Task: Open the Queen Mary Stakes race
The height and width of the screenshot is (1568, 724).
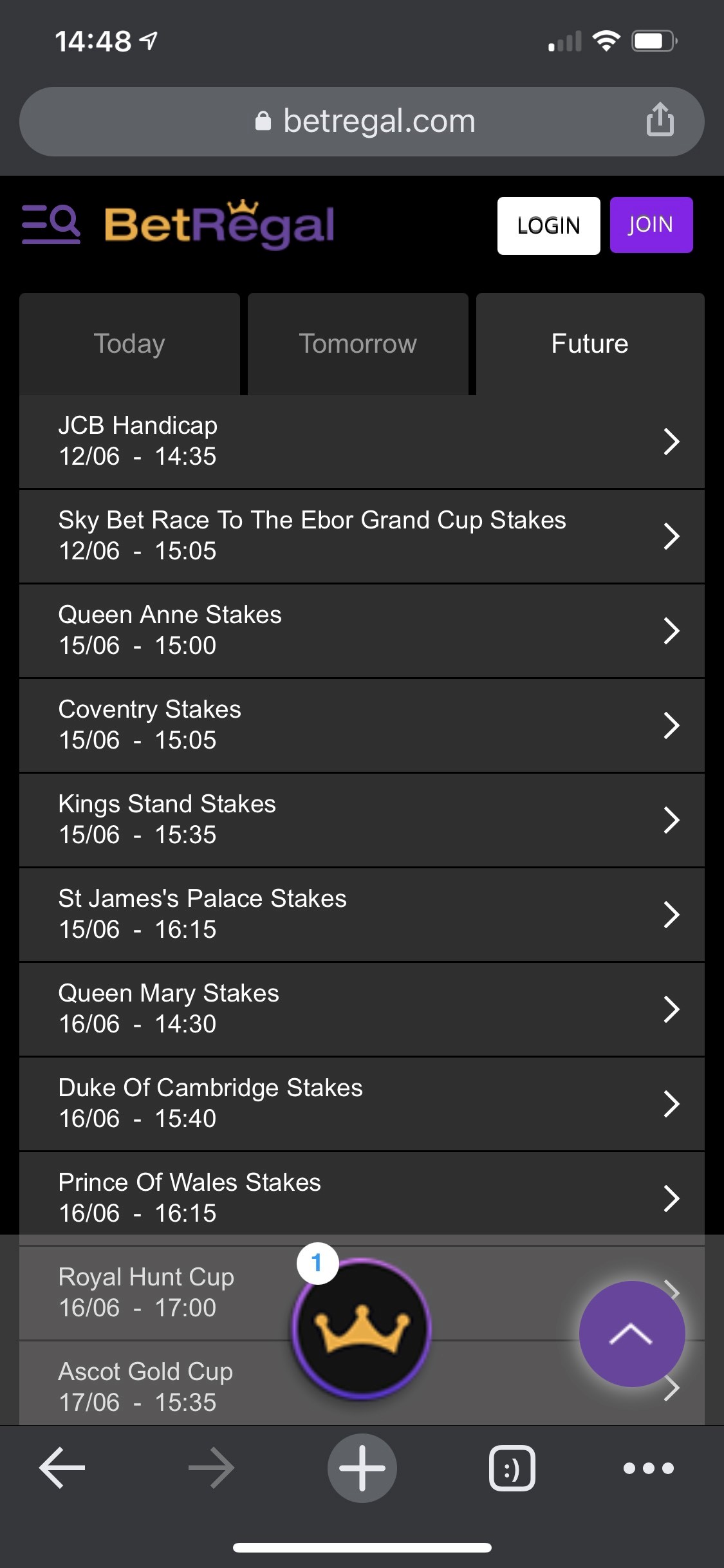Action: (362, 1009)
